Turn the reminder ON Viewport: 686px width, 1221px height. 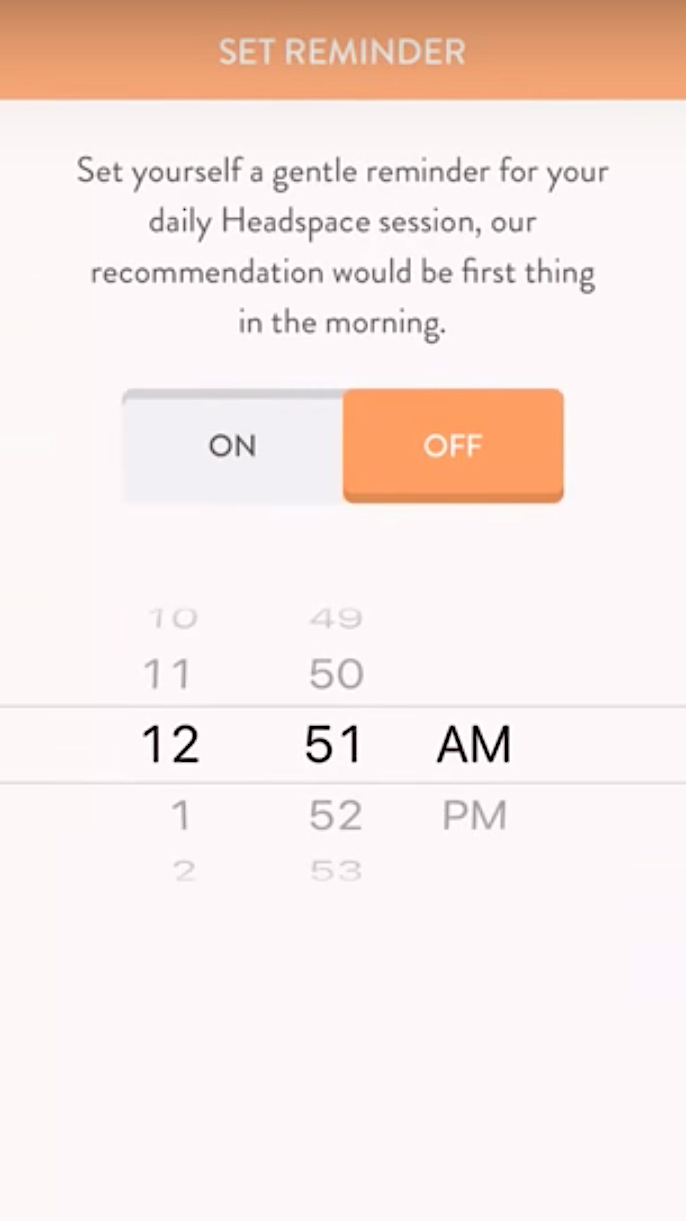tap(232, 446)
